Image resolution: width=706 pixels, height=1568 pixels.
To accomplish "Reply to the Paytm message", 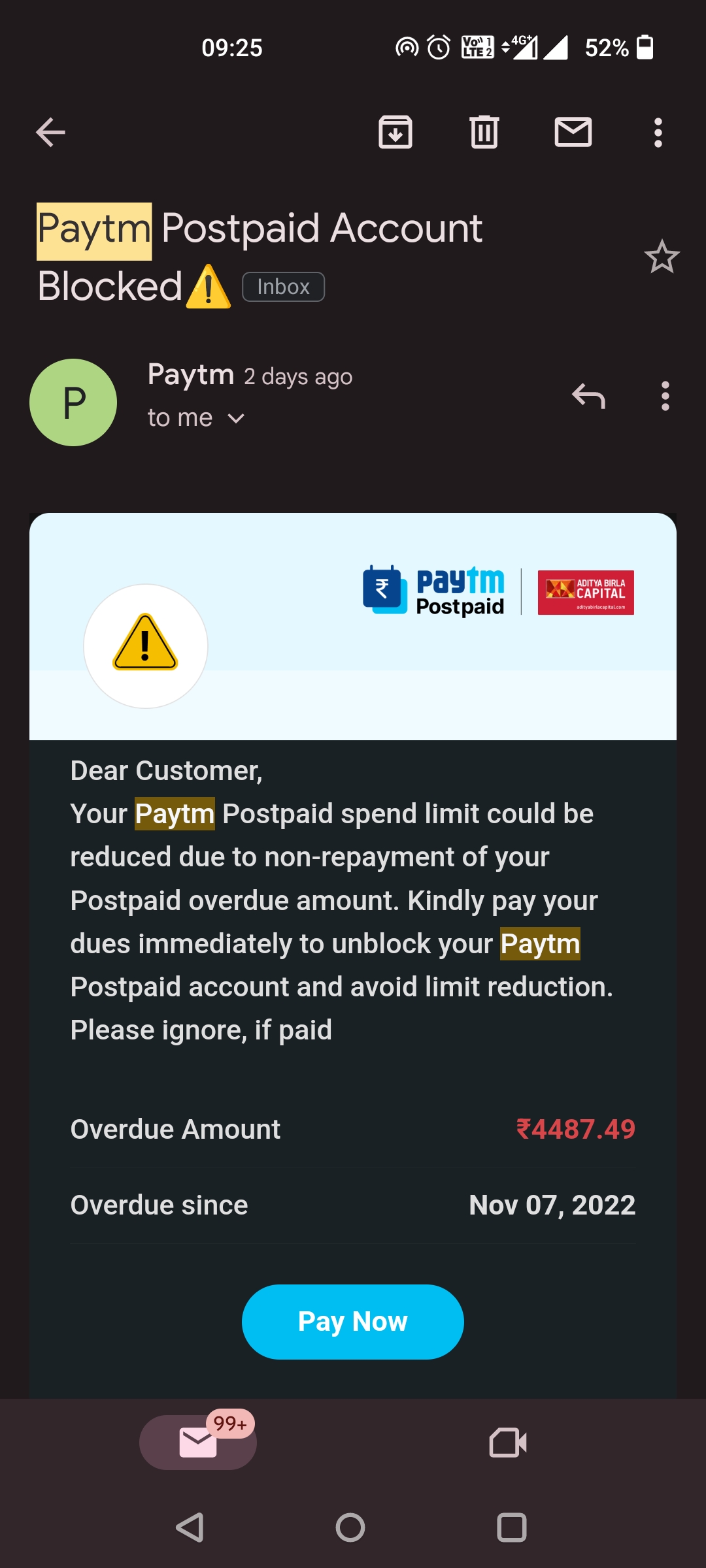I will [x=588, y=396].
